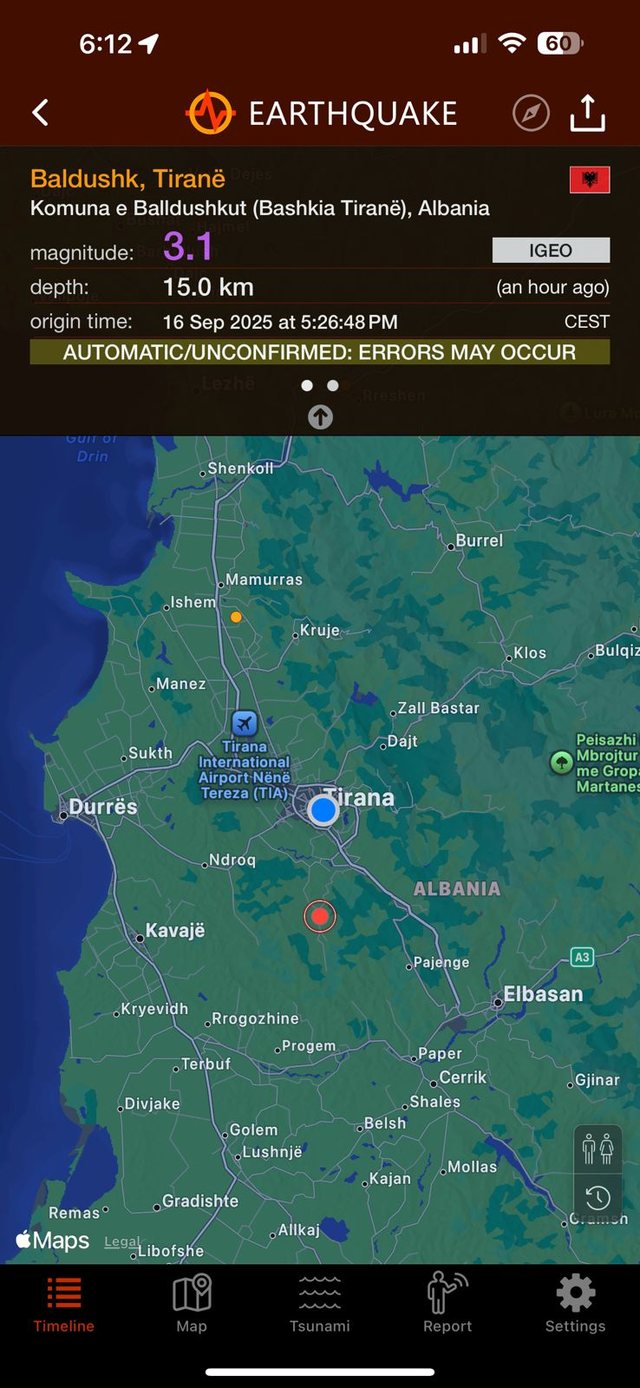
Task: Go back with the top-left arrow
Action: [40, 113]
